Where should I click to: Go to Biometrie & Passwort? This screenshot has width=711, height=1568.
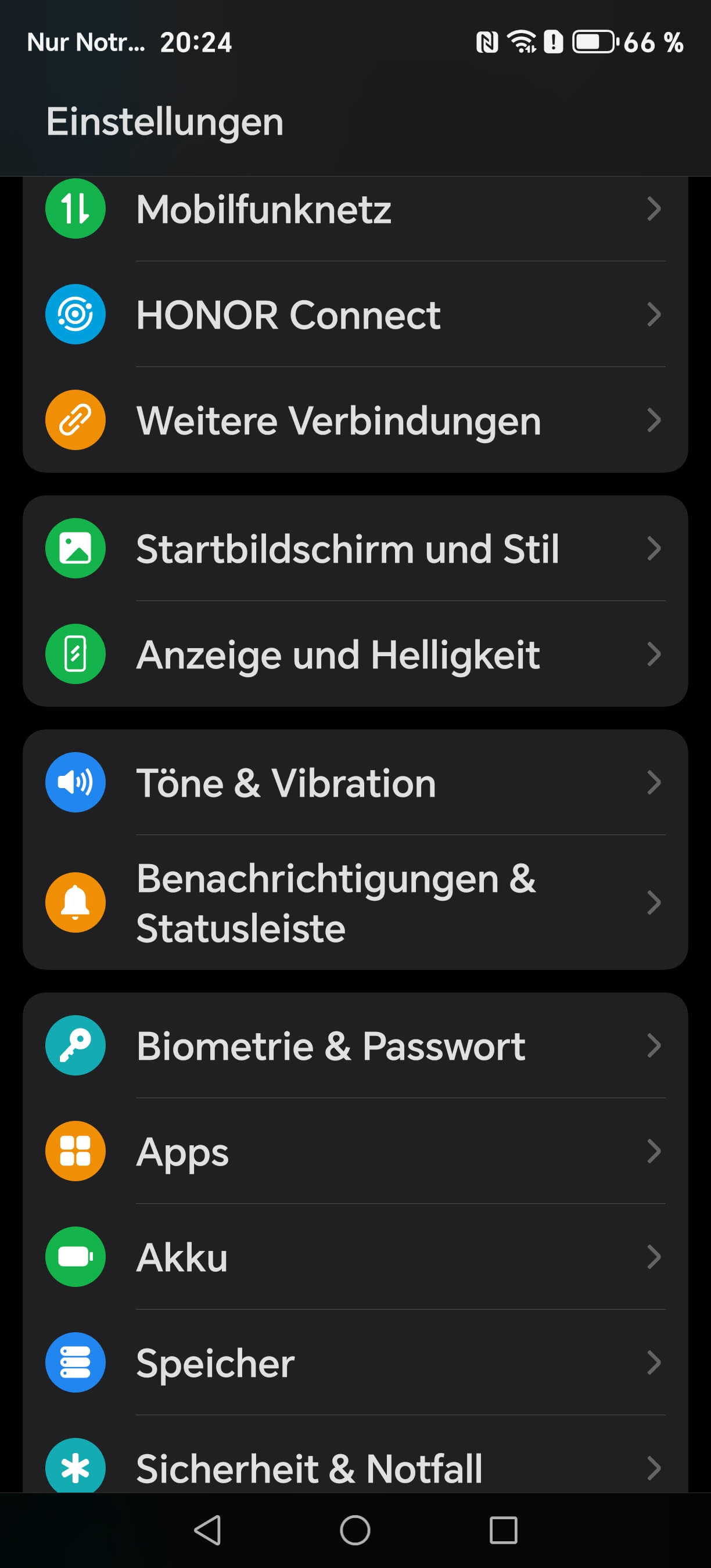click(x=355, y=1046)
